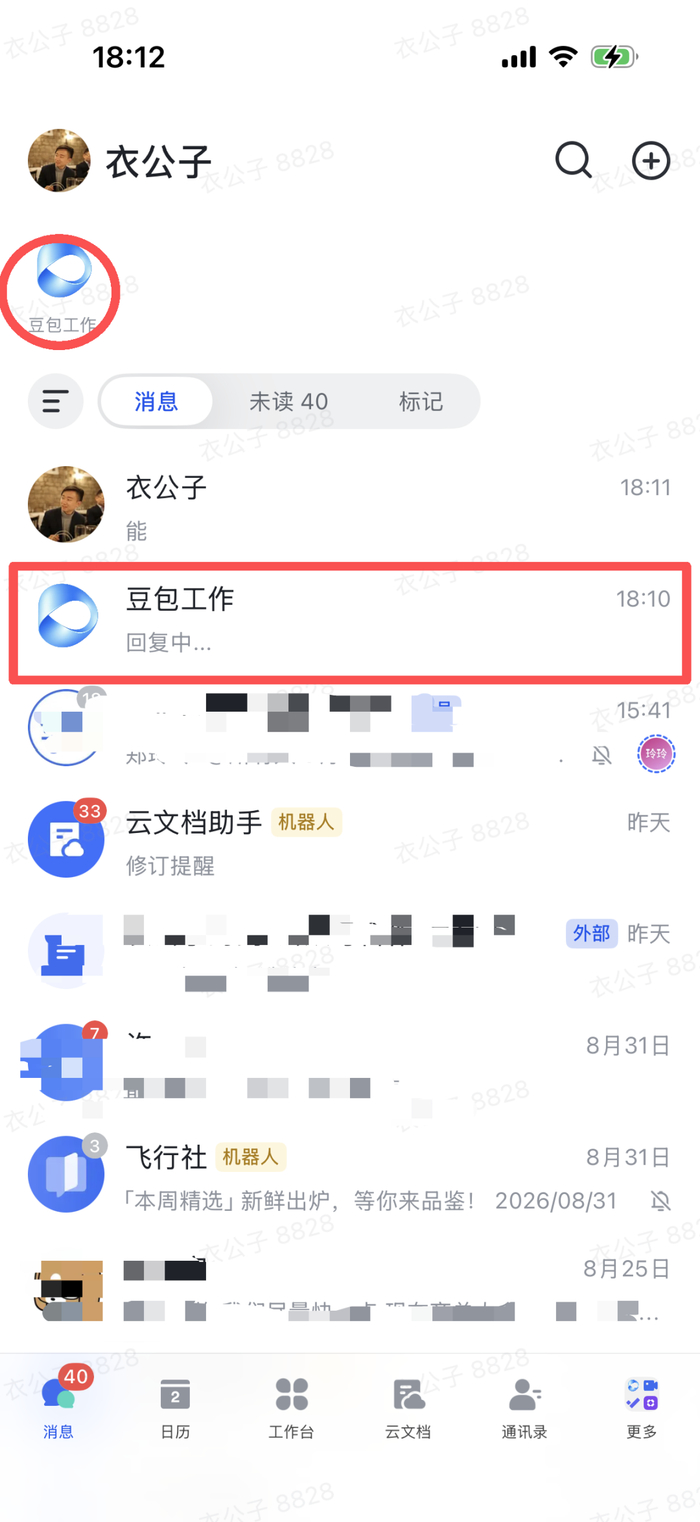Screen dimensions: 700x1522
Task: Open the pinned 豆包工作 shortcut
Action: pos(63,287)
